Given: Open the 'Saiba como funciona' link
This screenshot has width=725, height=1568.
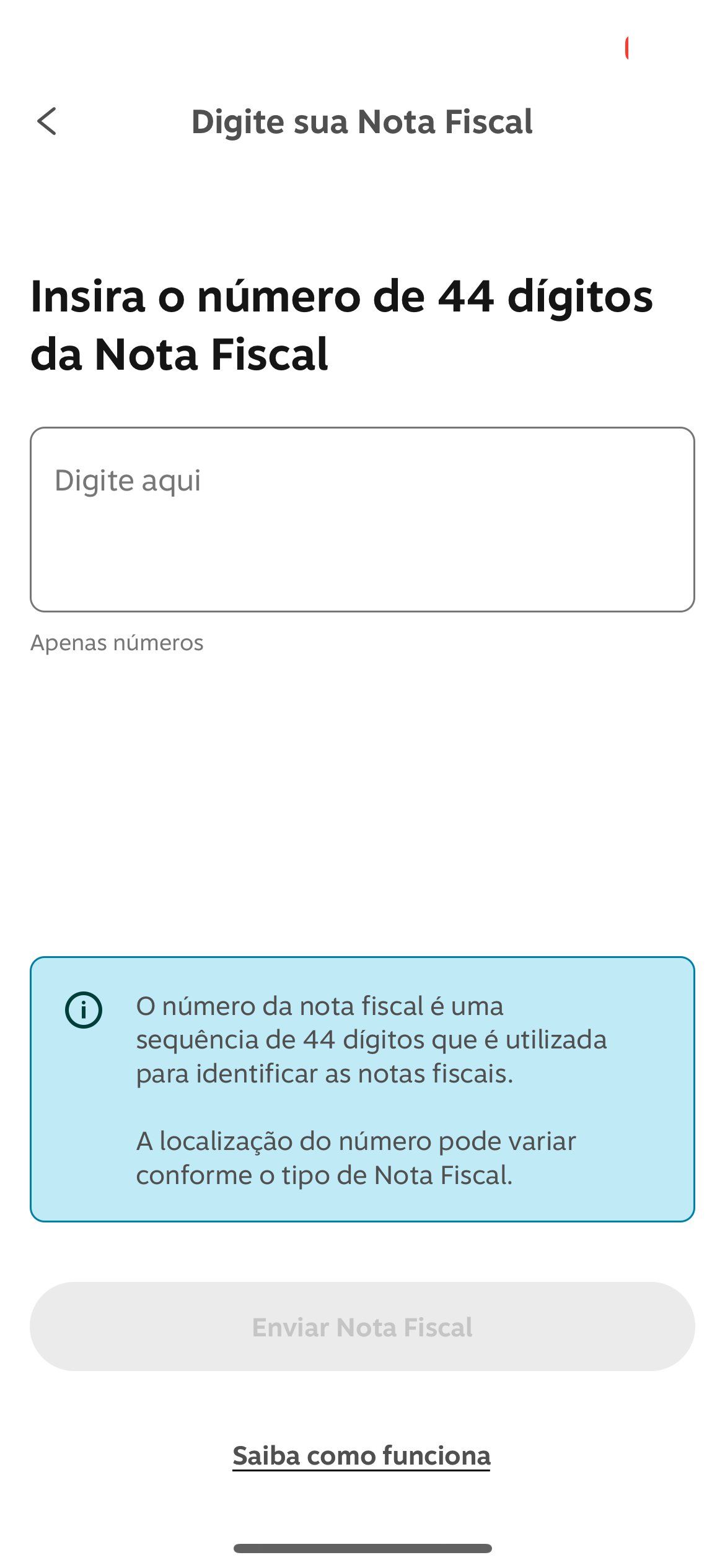Looking at the screenshot, I should pos(362,1455).
